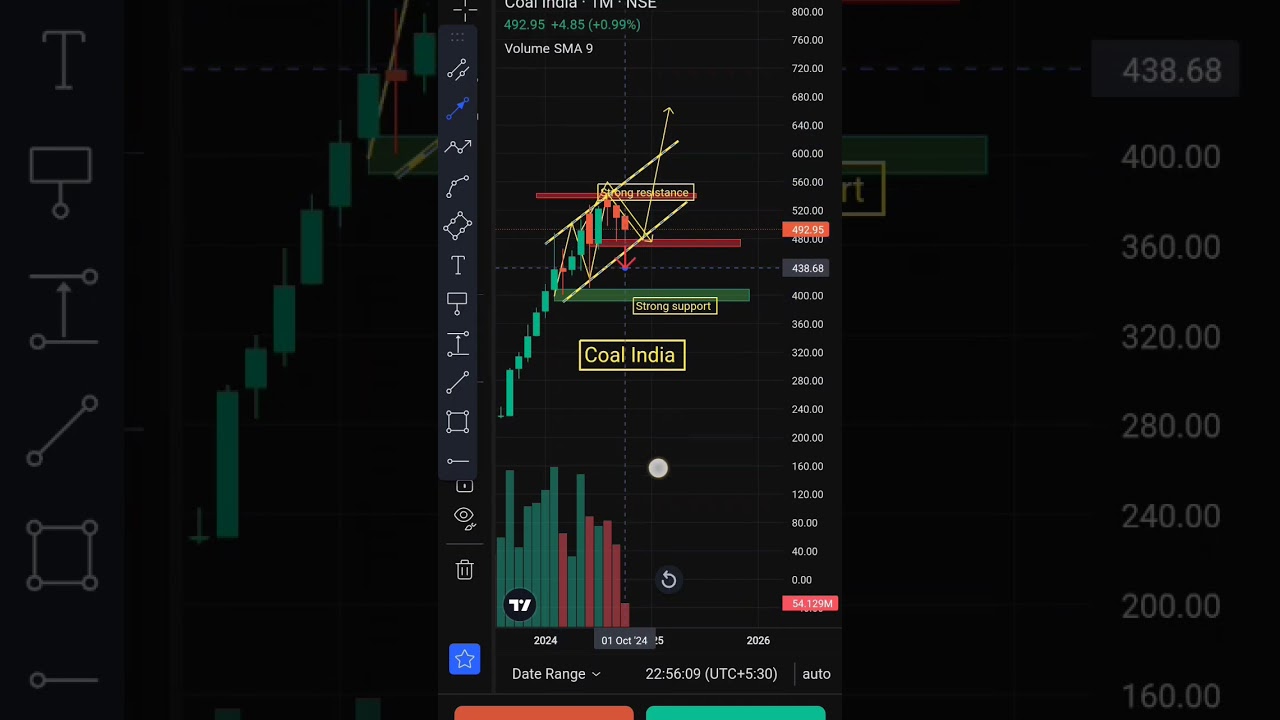This screenshot has width=1280, height=720.
Task: Expand the Date Range dropdown
Action: 556,674
